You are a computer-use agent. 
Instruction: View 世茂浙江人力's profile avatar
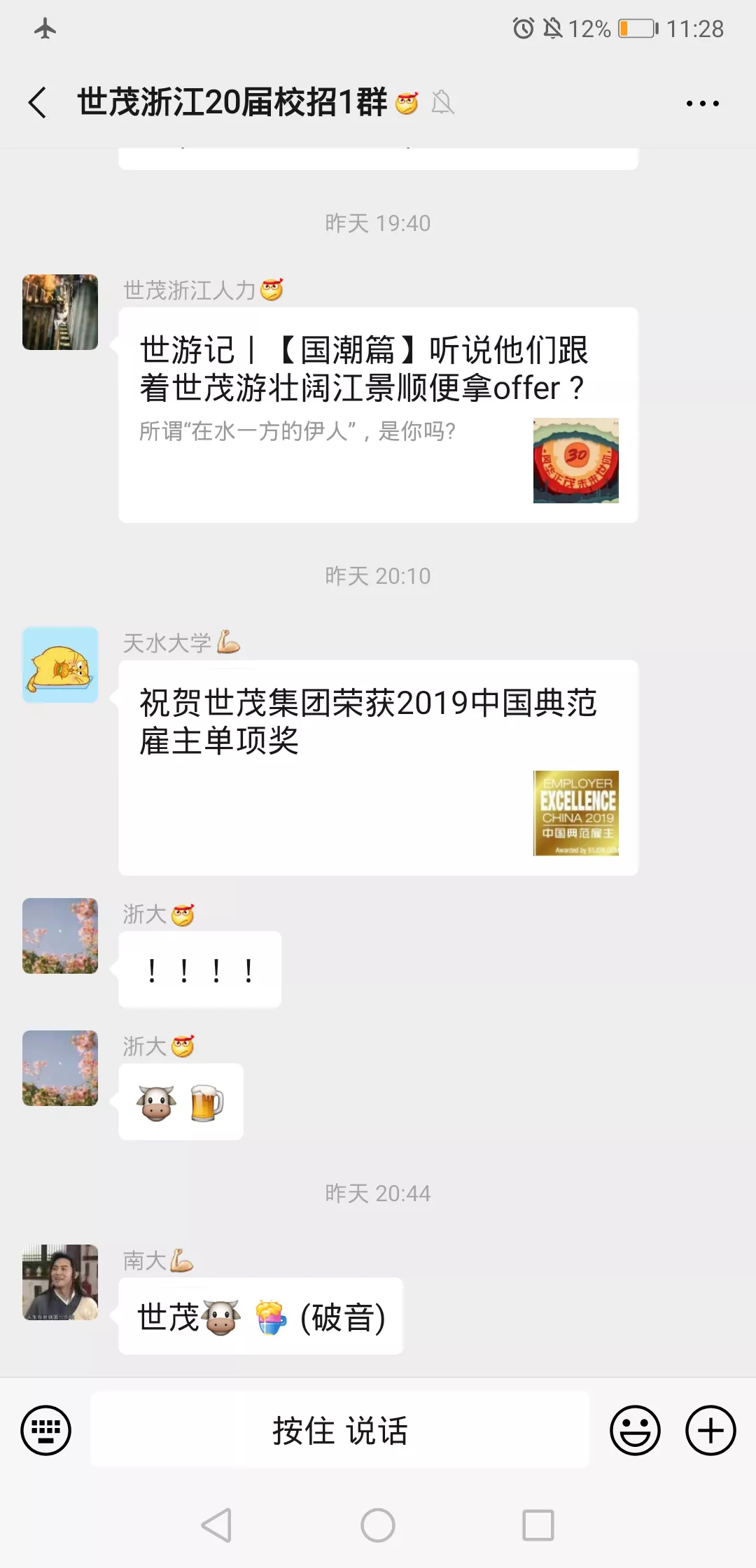click(x=60, y=312)
